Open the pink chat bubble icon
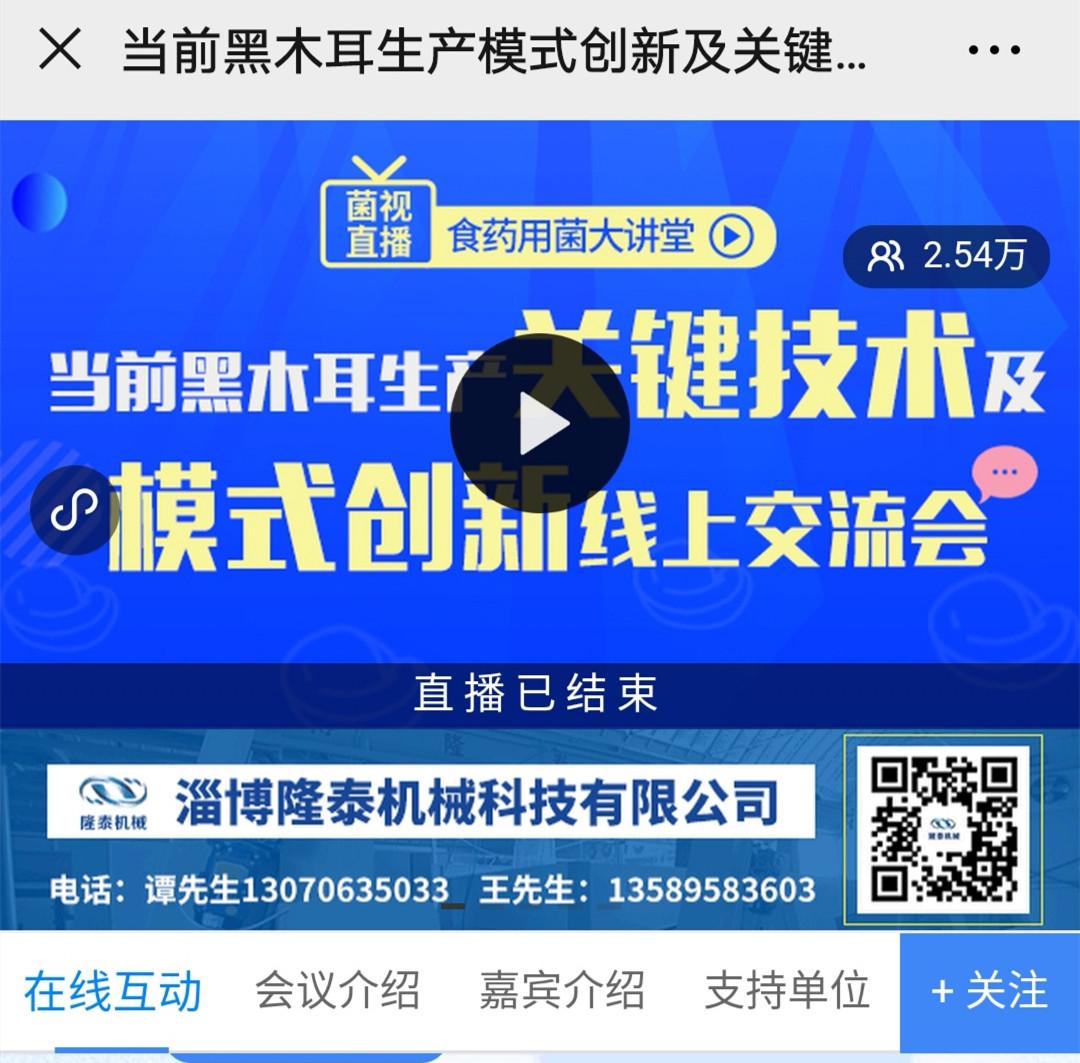The width and height of the screenshot is (1080, 1063). [1004, 475]
